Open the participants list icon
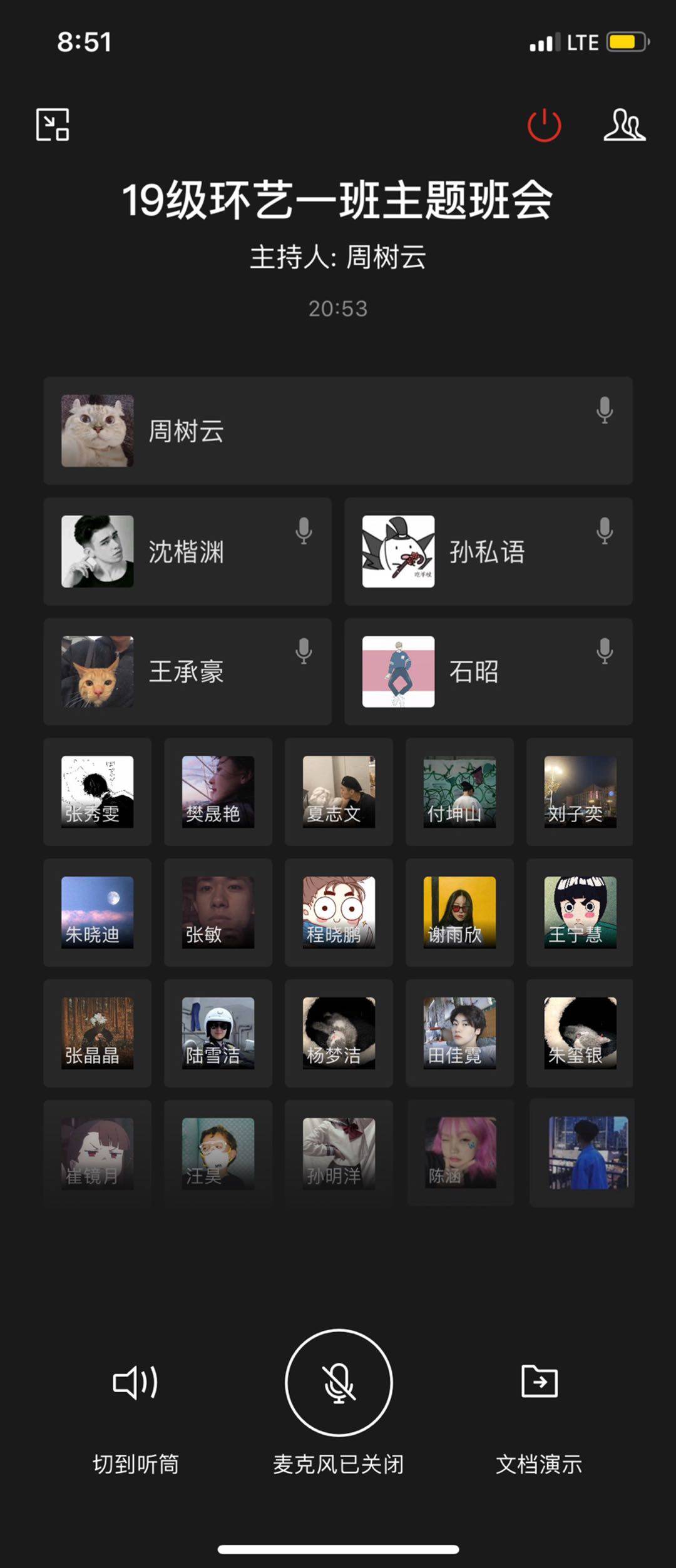The width and height of the screenshot is (676, 1568). point(624,125)
